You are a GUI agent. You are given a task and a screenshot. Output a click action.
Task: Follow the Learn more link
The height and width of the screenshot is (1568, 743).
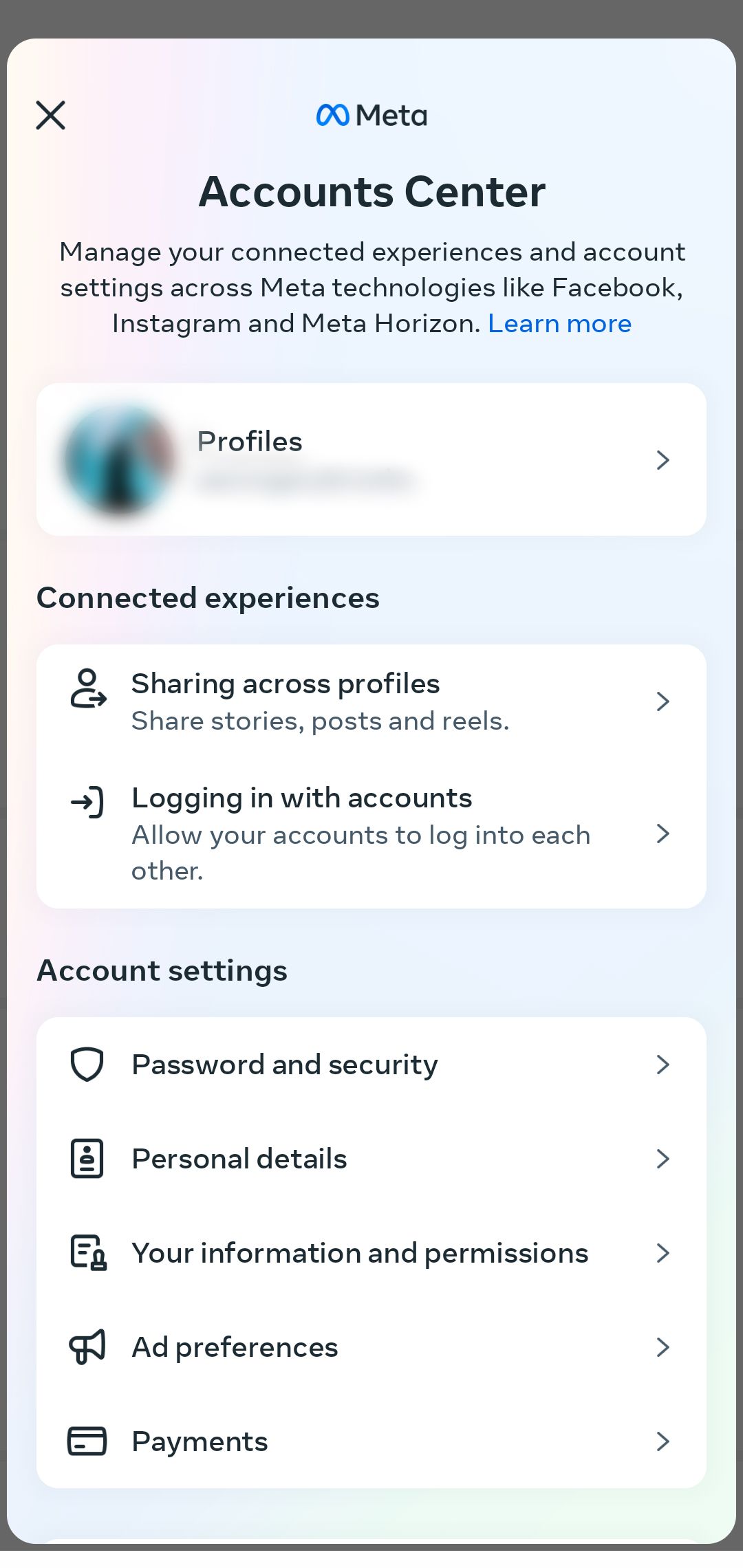559,323
